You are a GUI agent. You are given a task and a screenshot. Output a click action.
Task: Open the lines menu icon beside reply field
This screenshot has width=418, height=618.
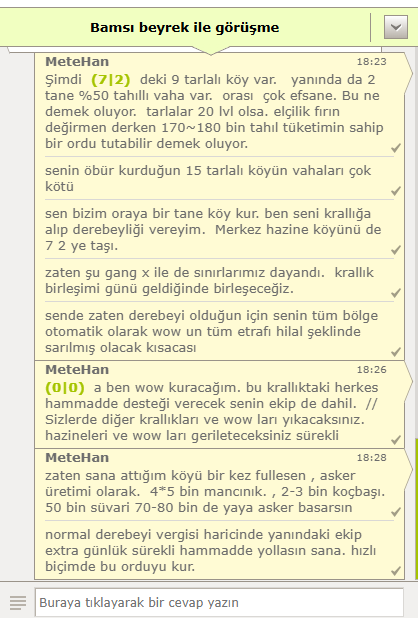(18, 602)
